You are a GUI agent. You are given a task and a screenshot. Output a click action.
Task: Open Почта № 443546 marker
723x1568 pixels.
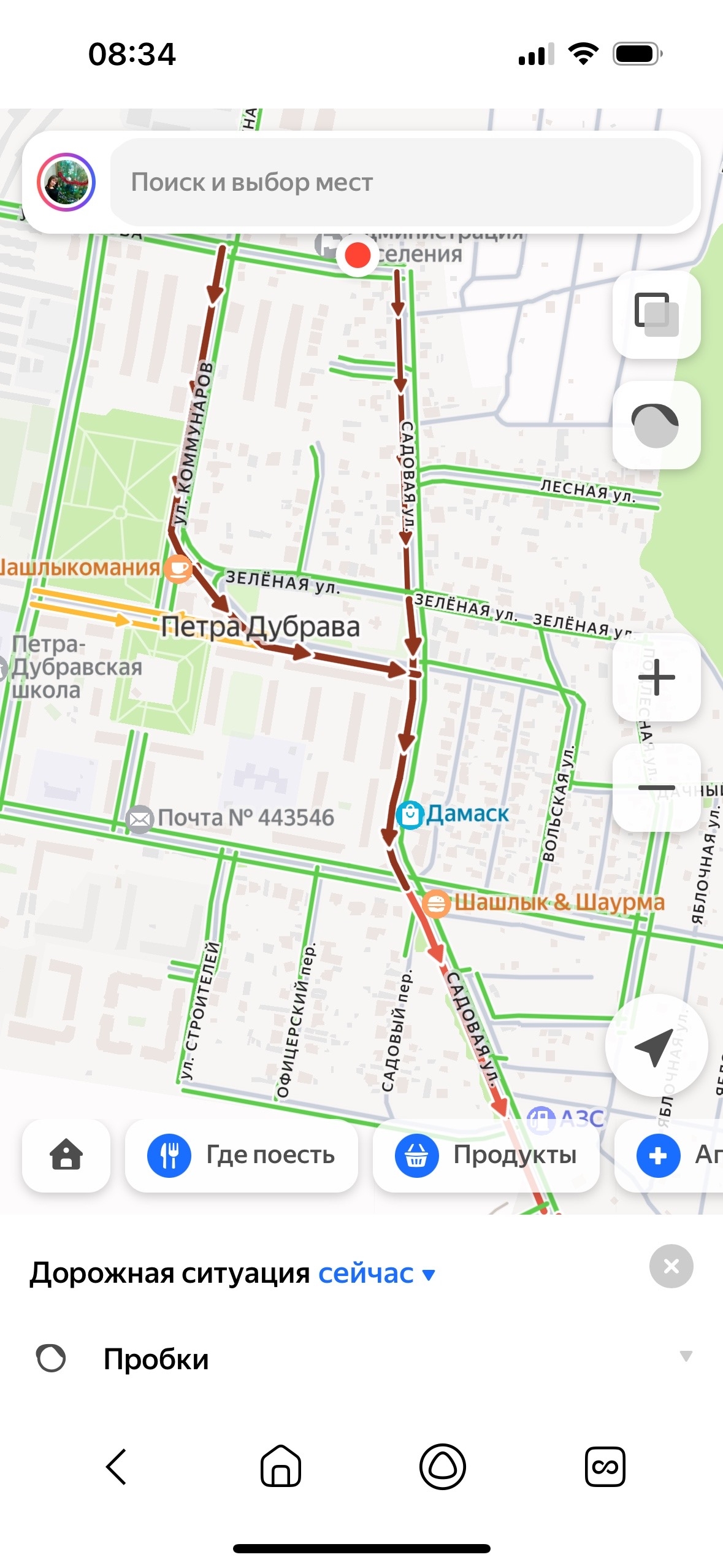pos(140,818)
